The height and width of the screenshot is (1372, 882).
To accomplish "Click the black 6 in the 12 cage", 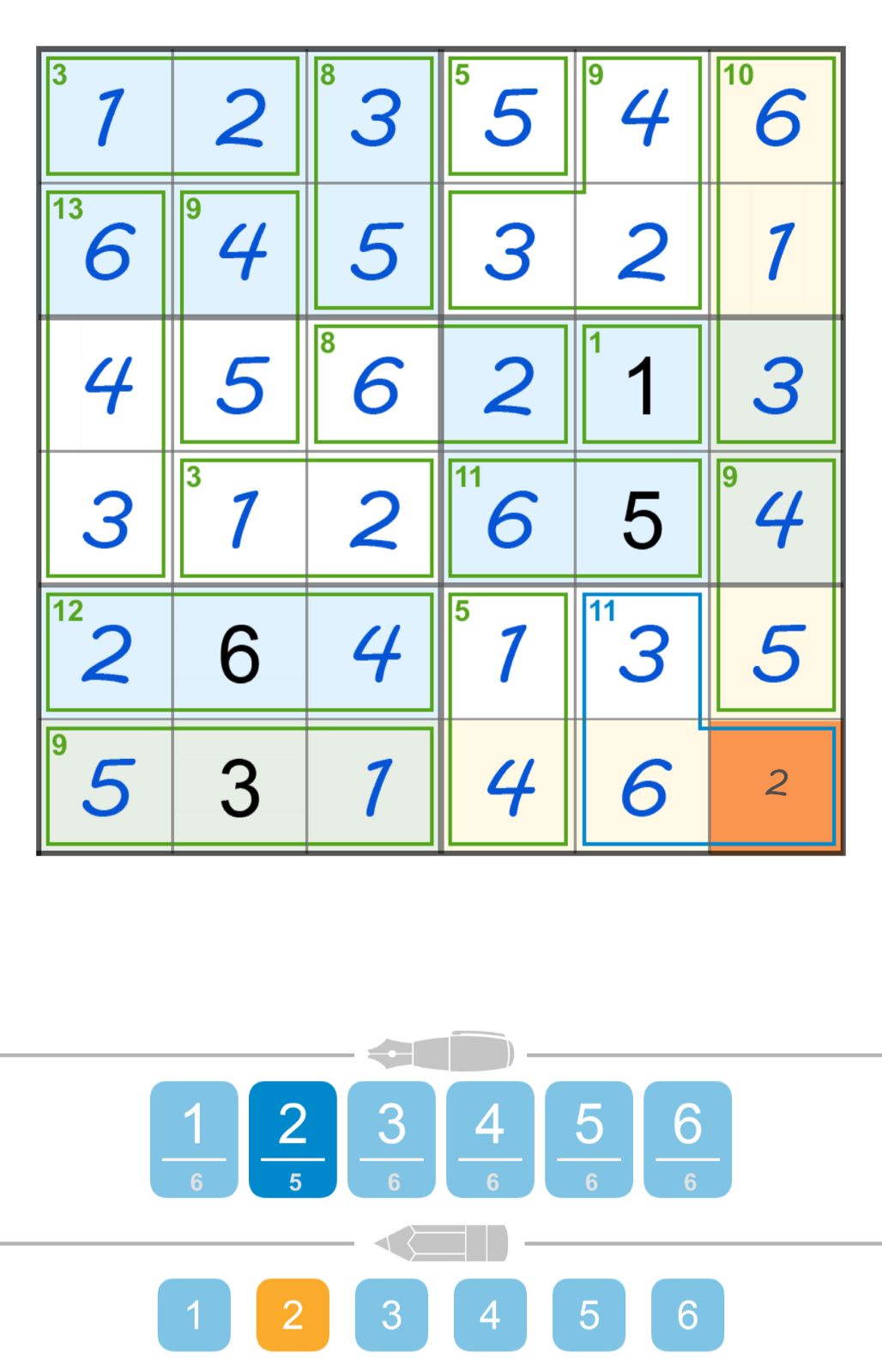I will click(240, 653).
